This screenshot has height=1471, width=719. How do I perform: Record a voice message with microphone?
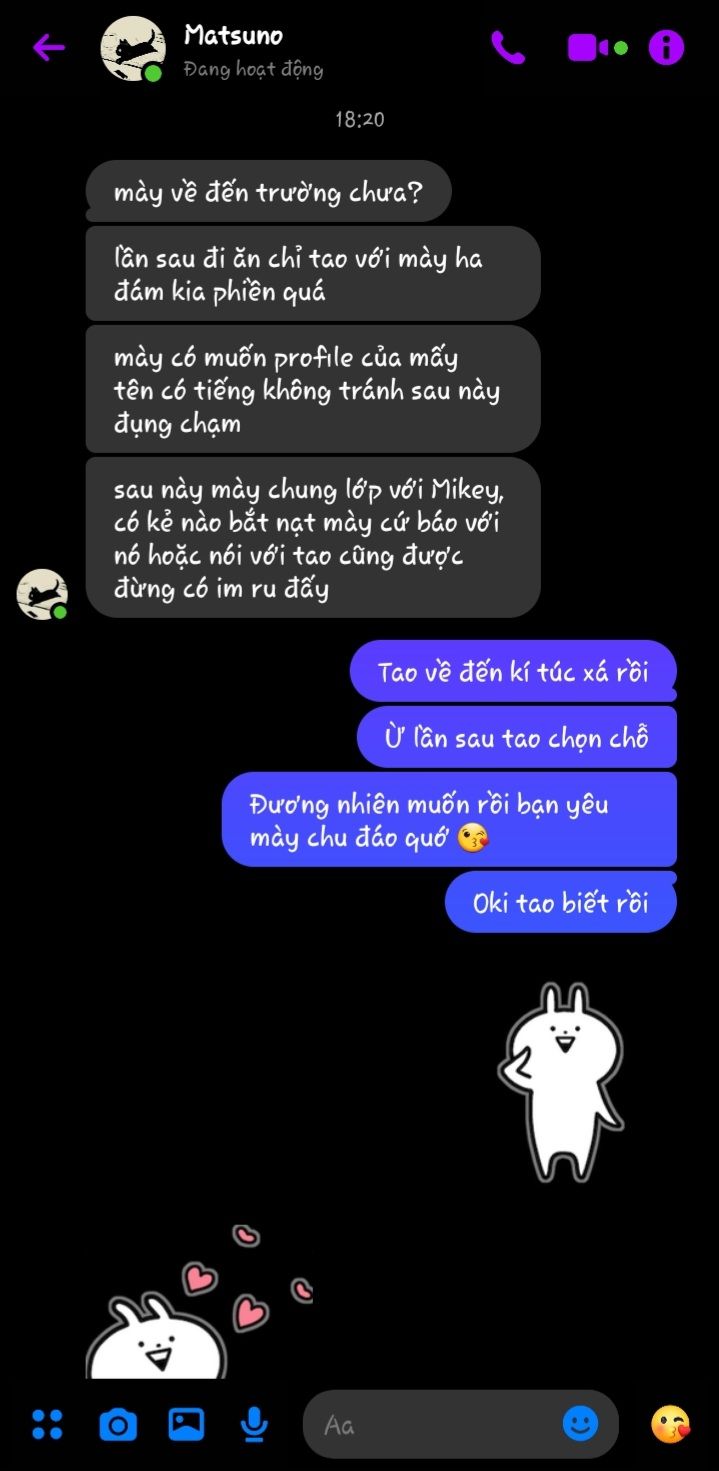tap(255, 1424)
